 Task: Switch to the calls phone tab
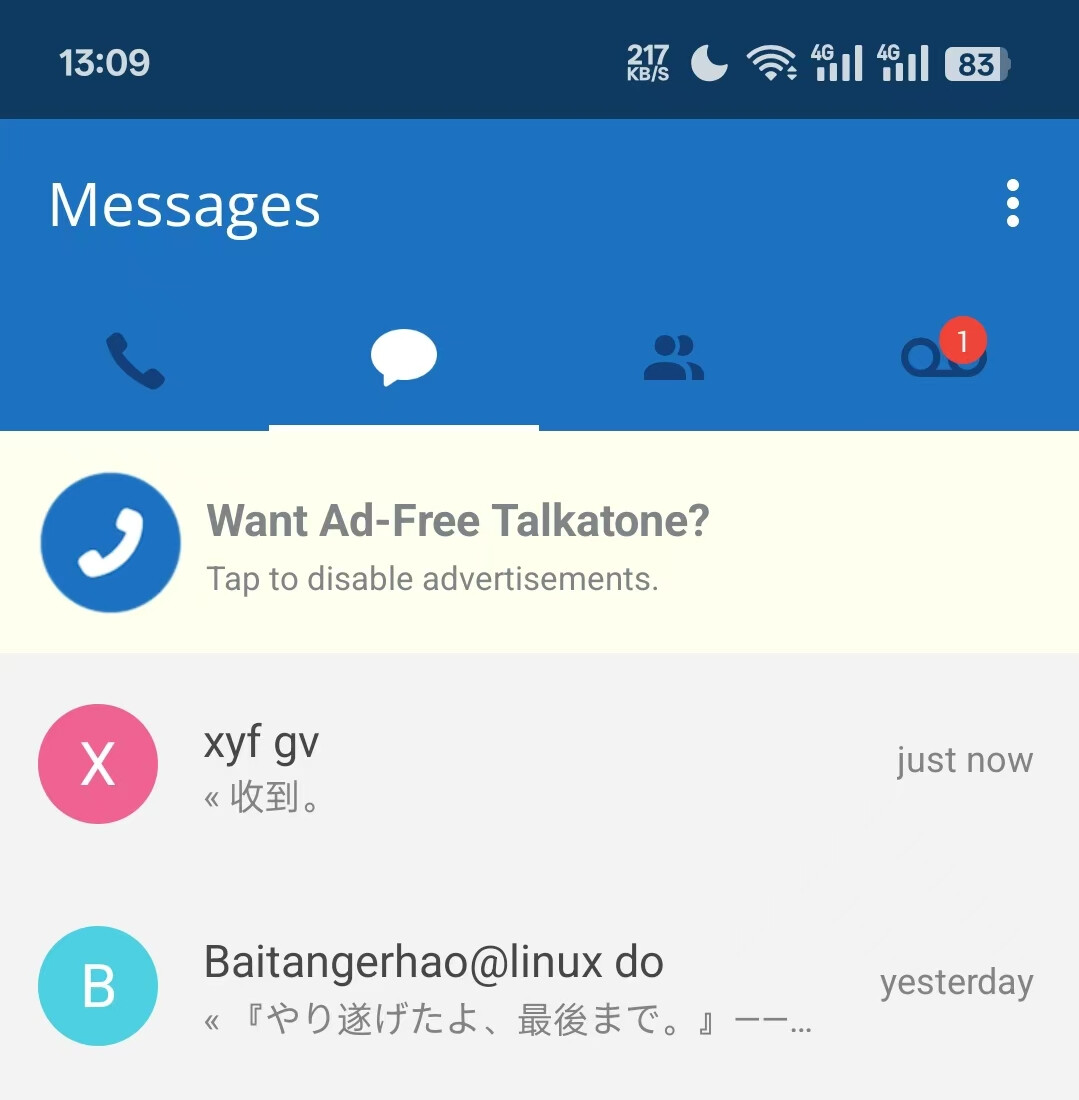click(135, 360)
